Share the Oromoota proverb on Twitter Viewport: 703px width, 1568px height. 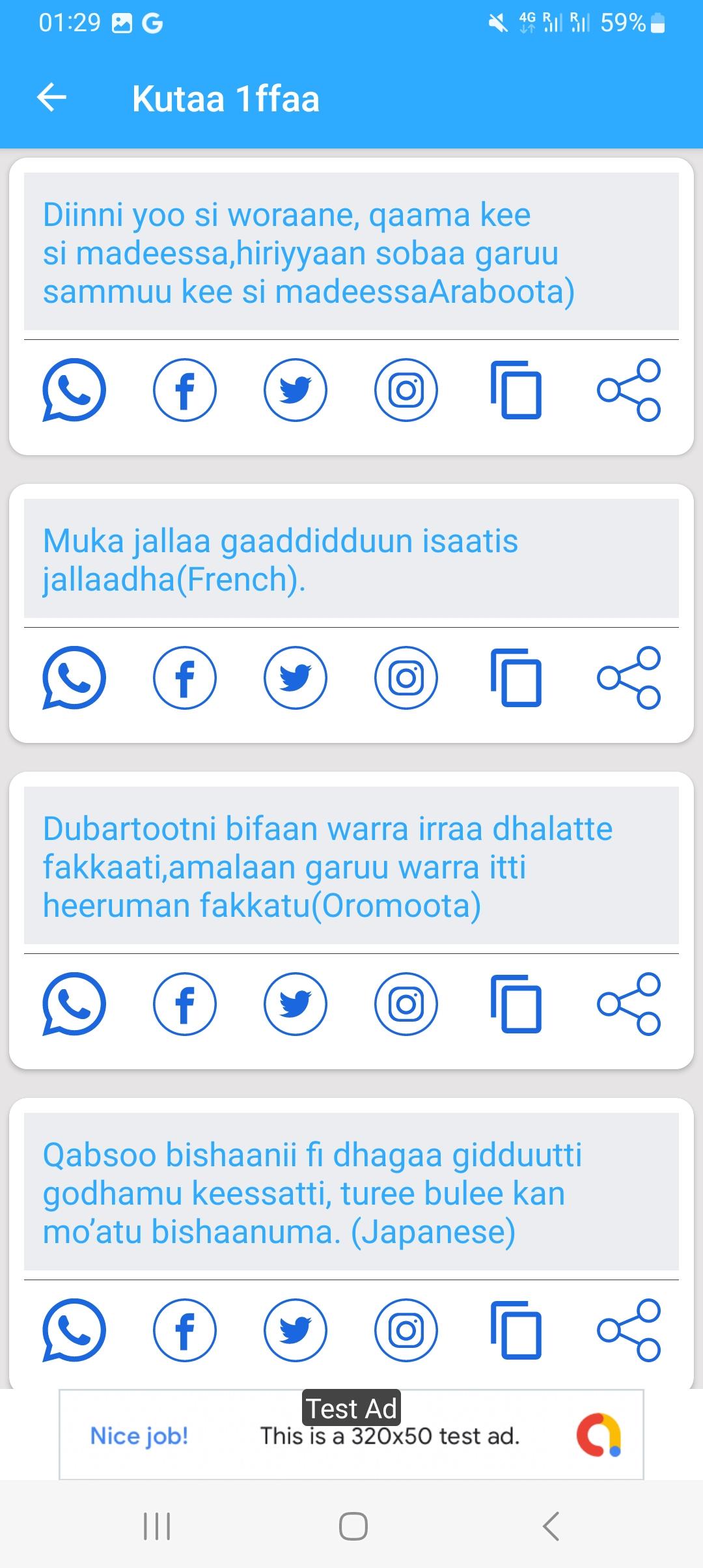tap(296, 1004)
